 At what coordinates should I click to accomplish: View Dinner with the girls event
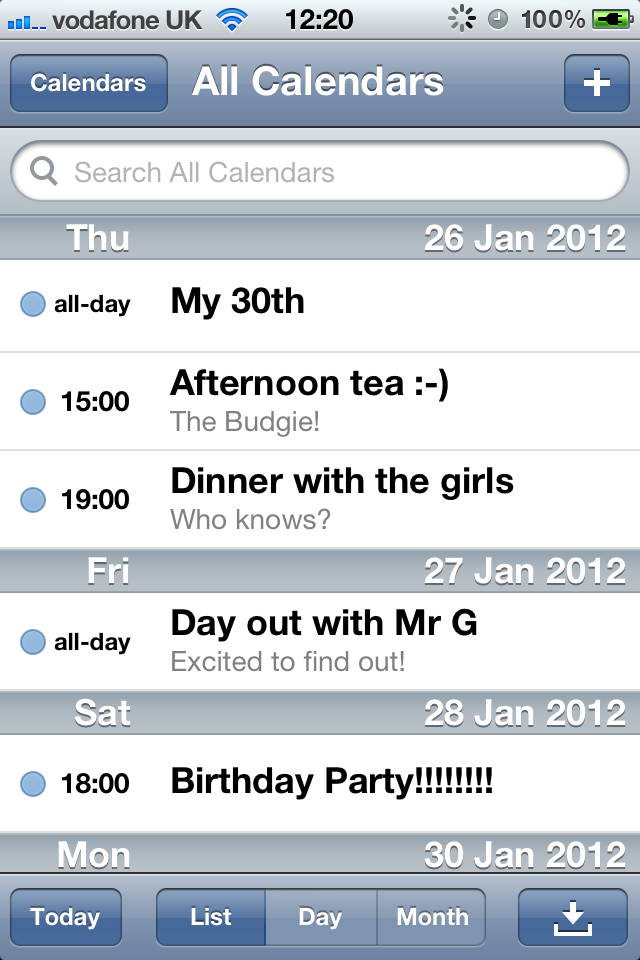pos(320,498)
